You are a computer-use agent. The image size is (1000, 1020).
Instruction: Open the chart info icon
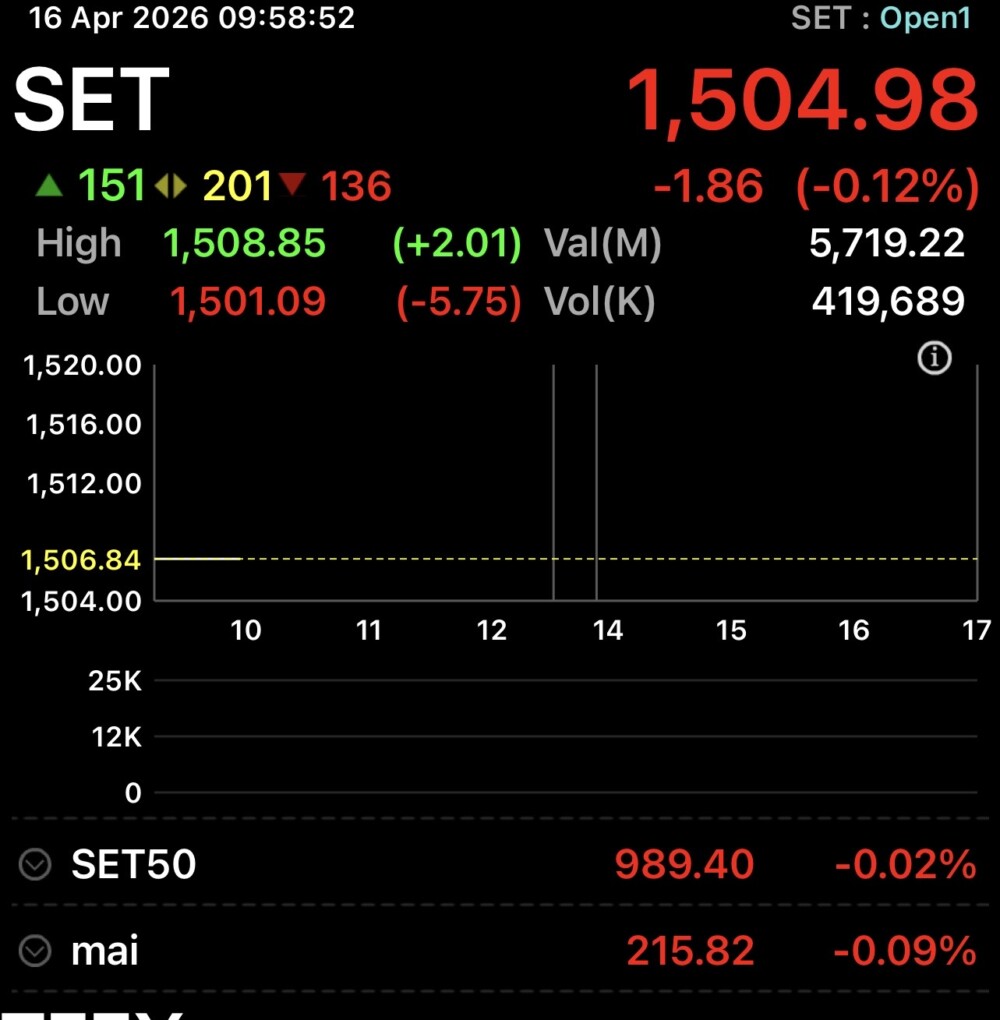click(934, 358)
